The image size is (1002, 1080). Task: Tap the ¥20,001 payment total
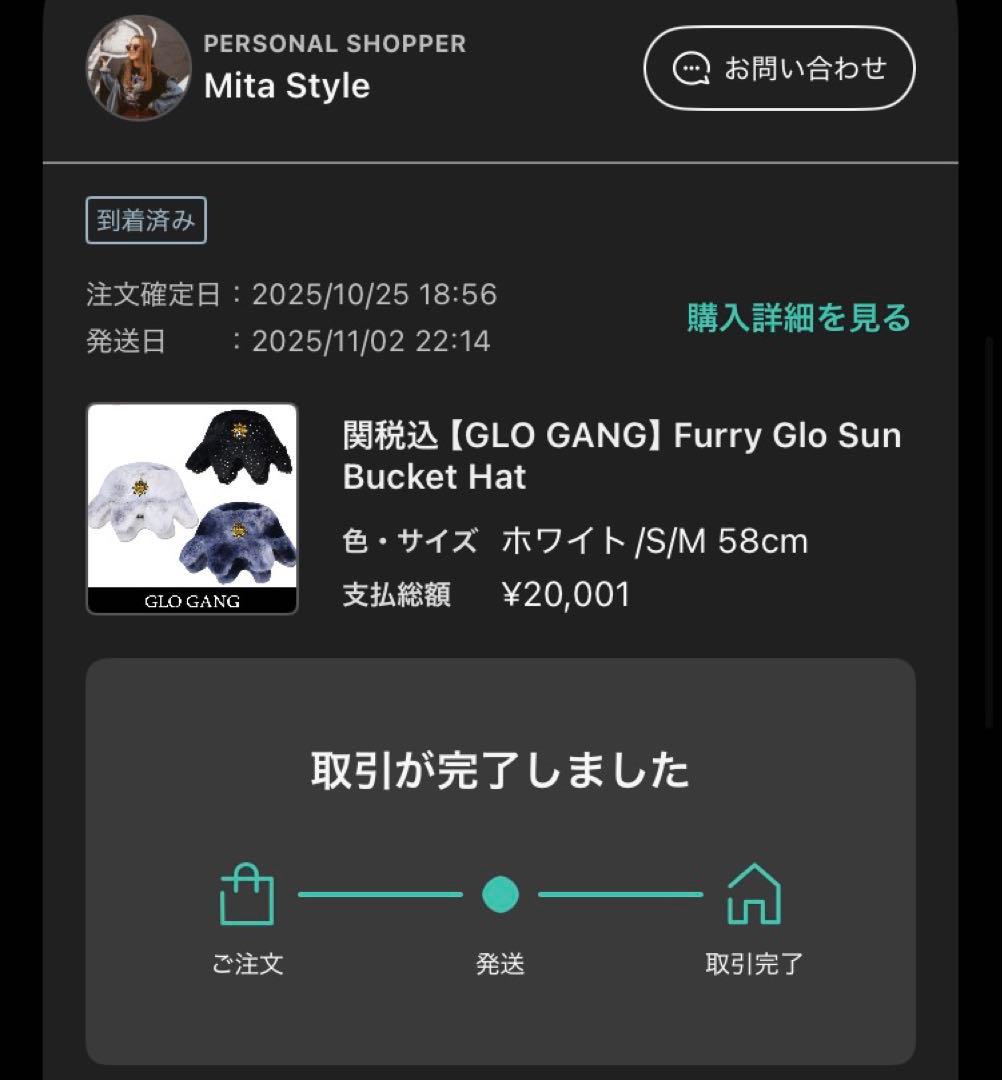click(567, 595)
